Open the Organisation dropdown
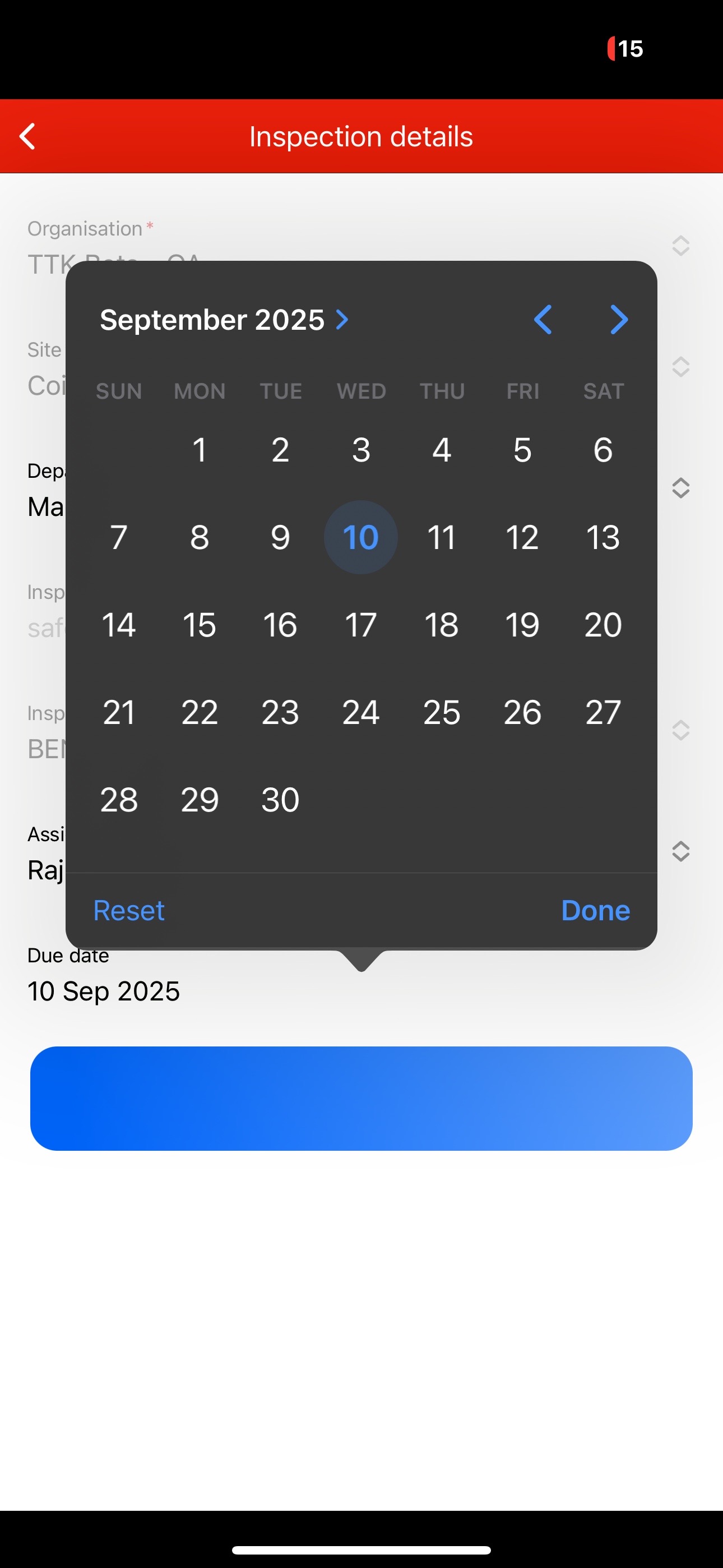Image resolution: width=723 pixels, height=1568 pixels. tap(680, 246)
